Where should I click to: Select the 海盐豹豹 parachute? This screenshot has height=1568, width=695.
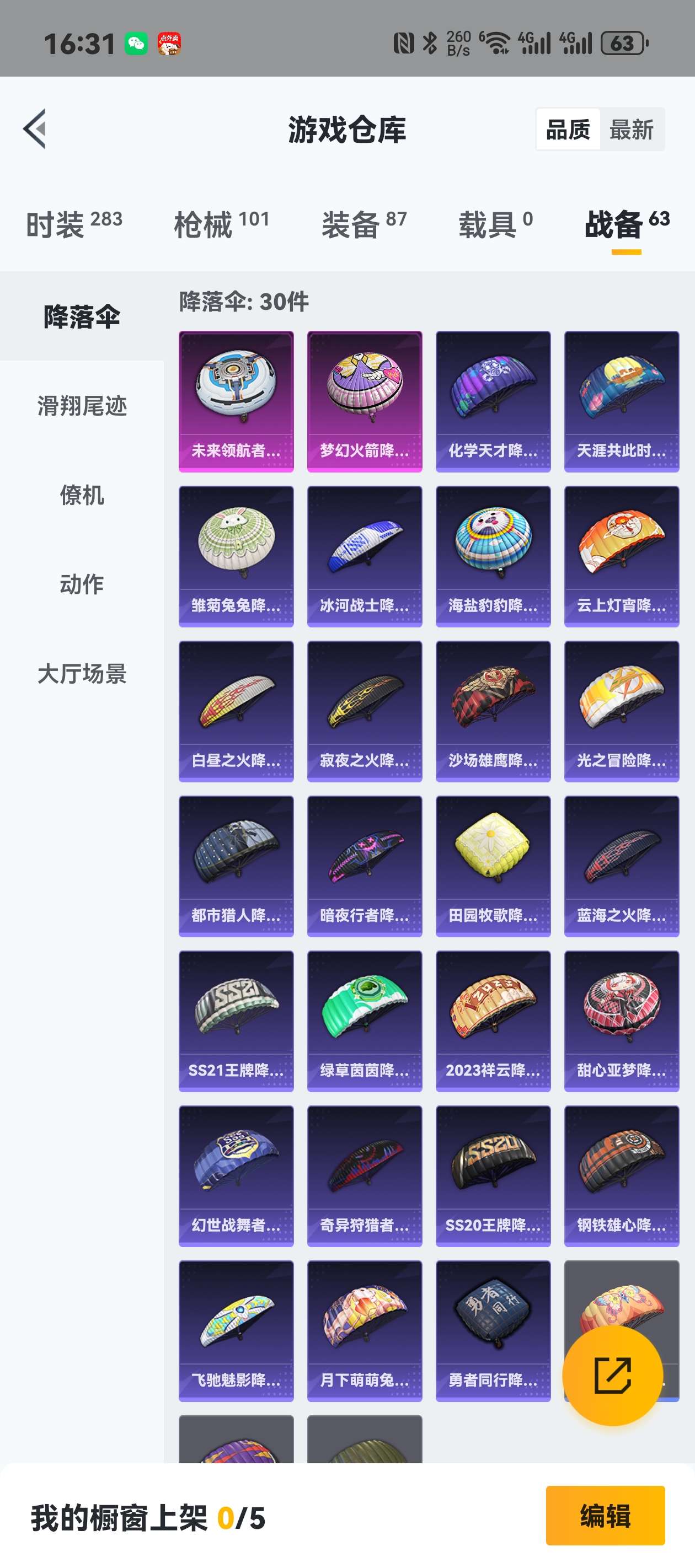[x=493, y=556]
